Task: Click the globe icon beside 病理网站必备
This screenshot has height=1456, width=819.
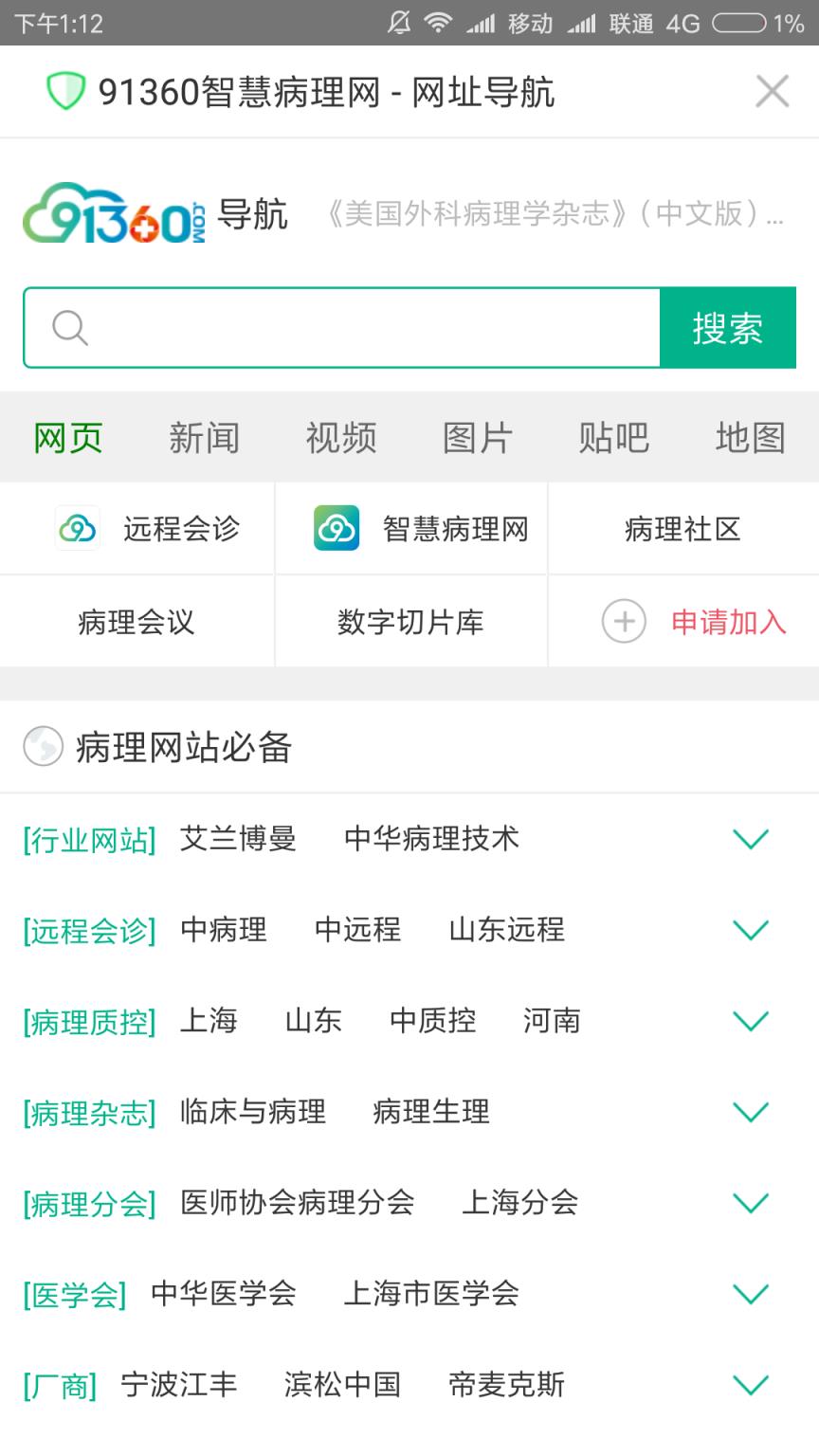Action: click(x=42, y=748)
